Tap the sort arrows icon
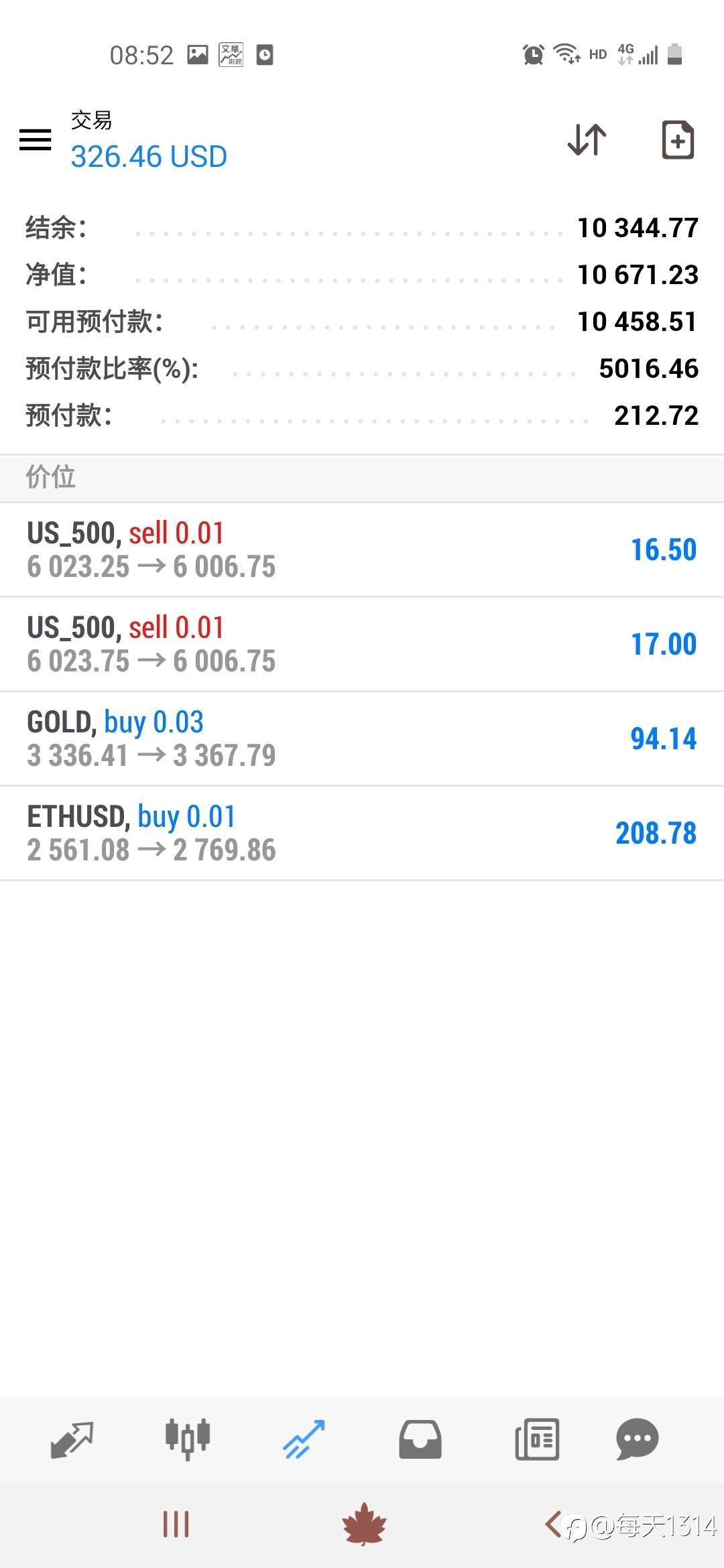This screenshot has width=724, height=1568. (x=587, y=139)
